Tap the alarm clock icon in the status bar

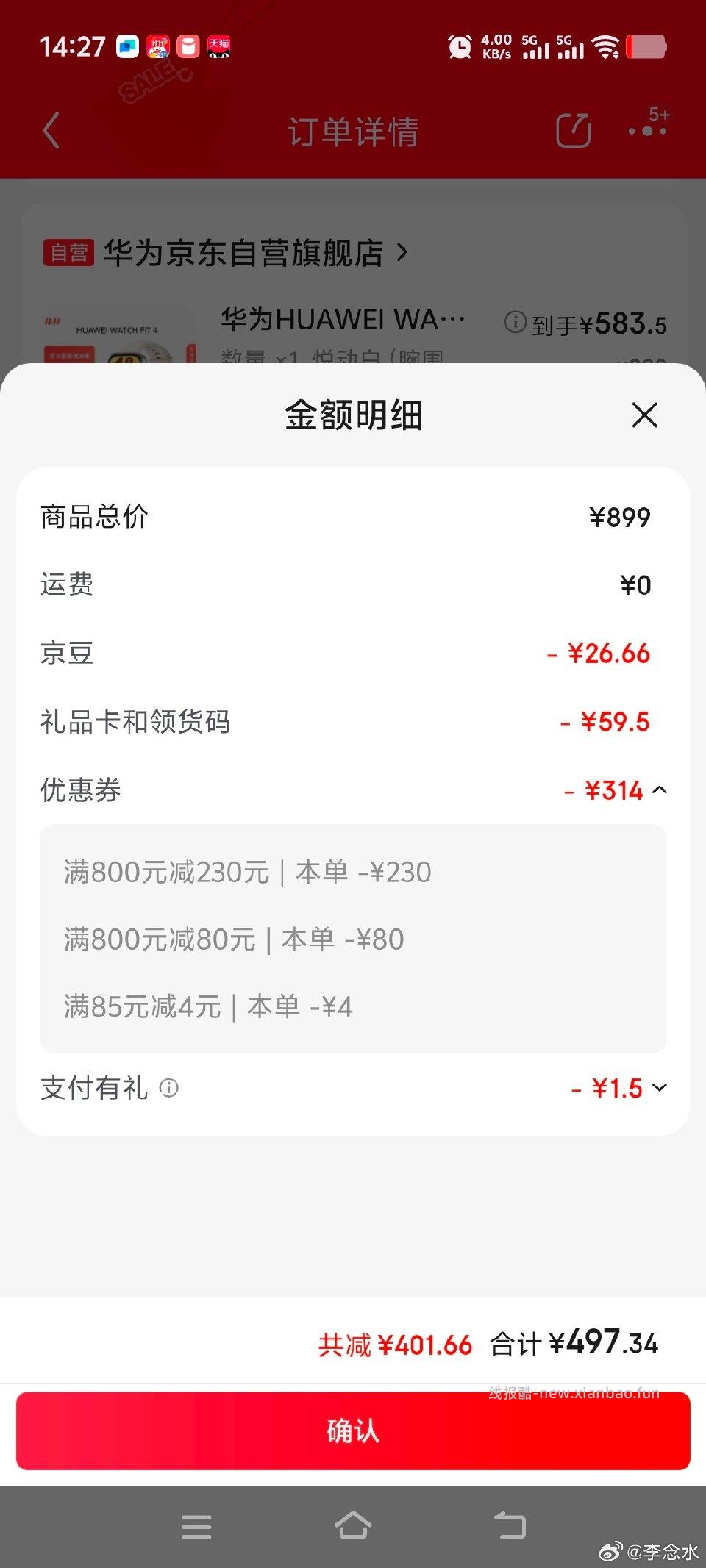point(460,46)
